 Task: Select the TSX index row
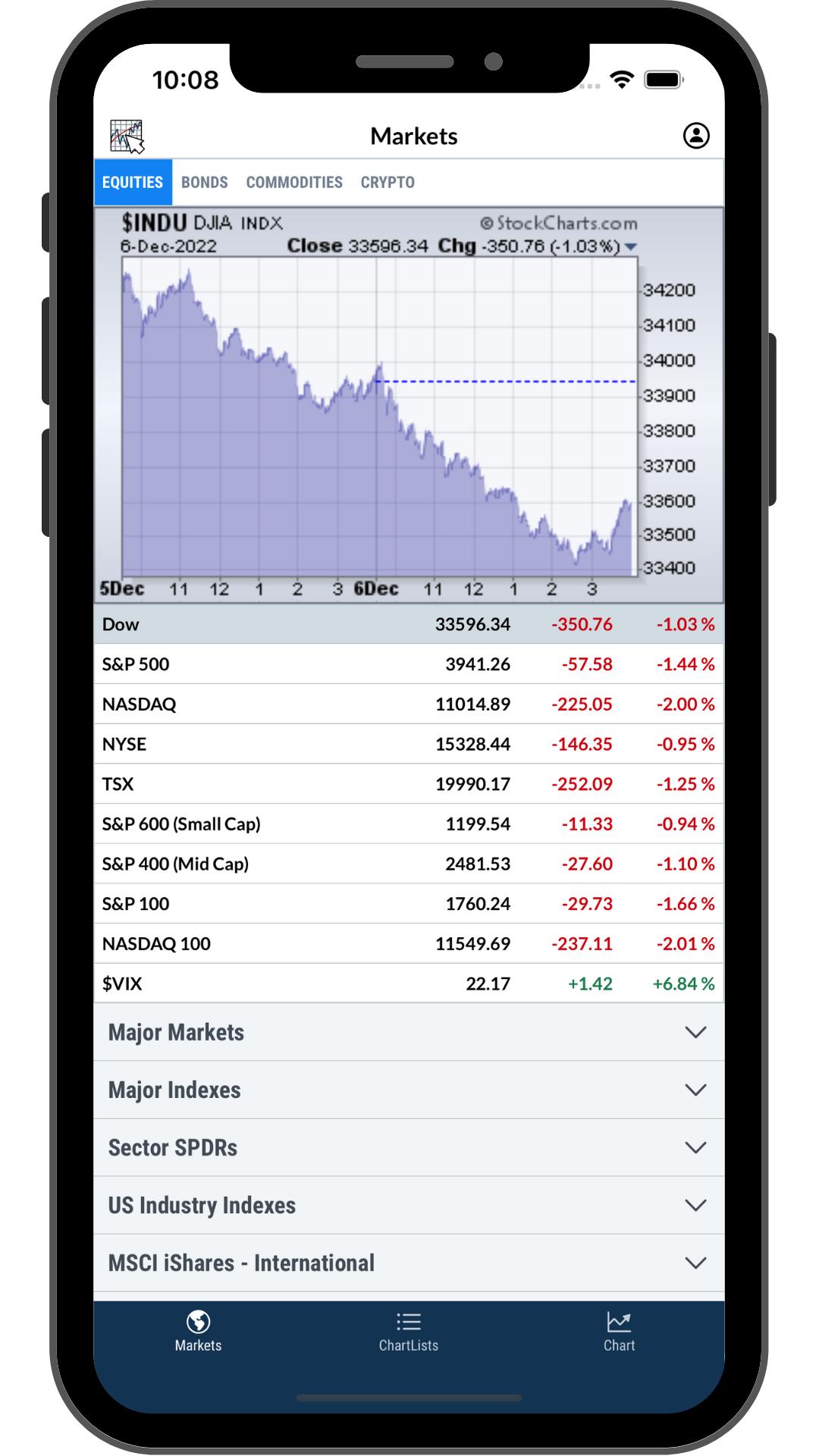[x=409, y=784]
